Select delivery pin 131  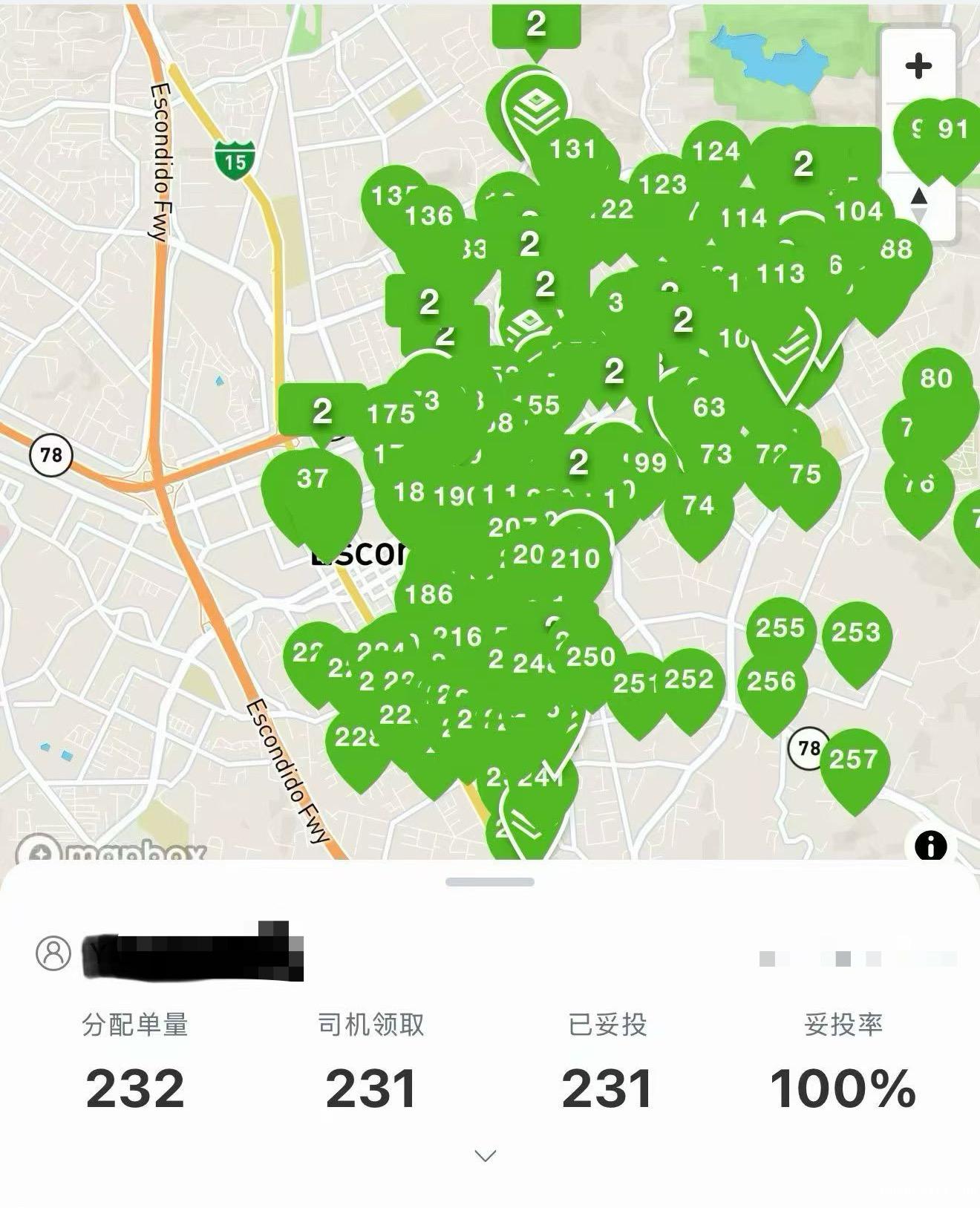573,150
